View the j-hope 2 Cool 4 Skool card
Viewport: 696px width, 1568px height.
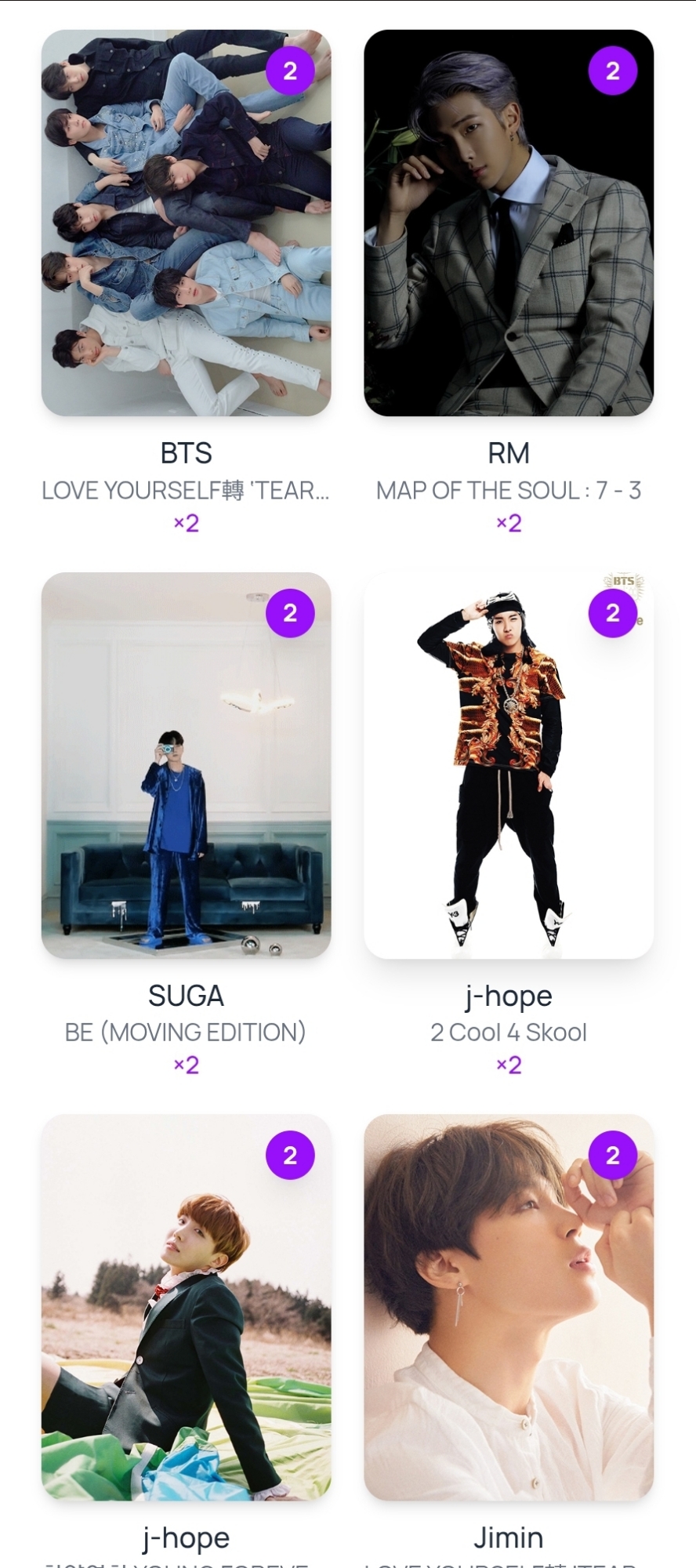tap(508, 765)
